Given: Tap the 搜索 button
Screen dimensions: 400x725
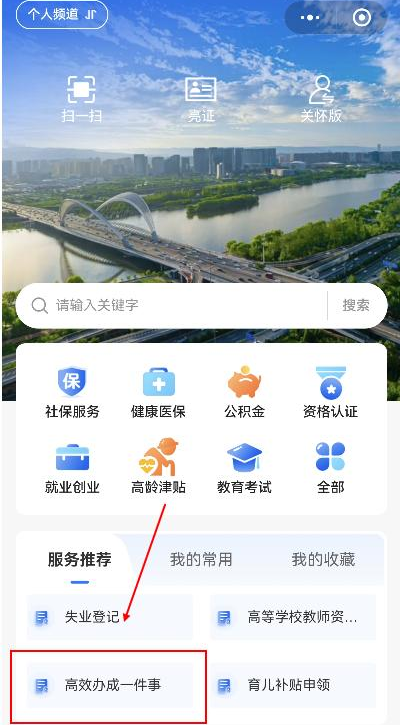Looking at the screenshot, I should pos(356,306).
